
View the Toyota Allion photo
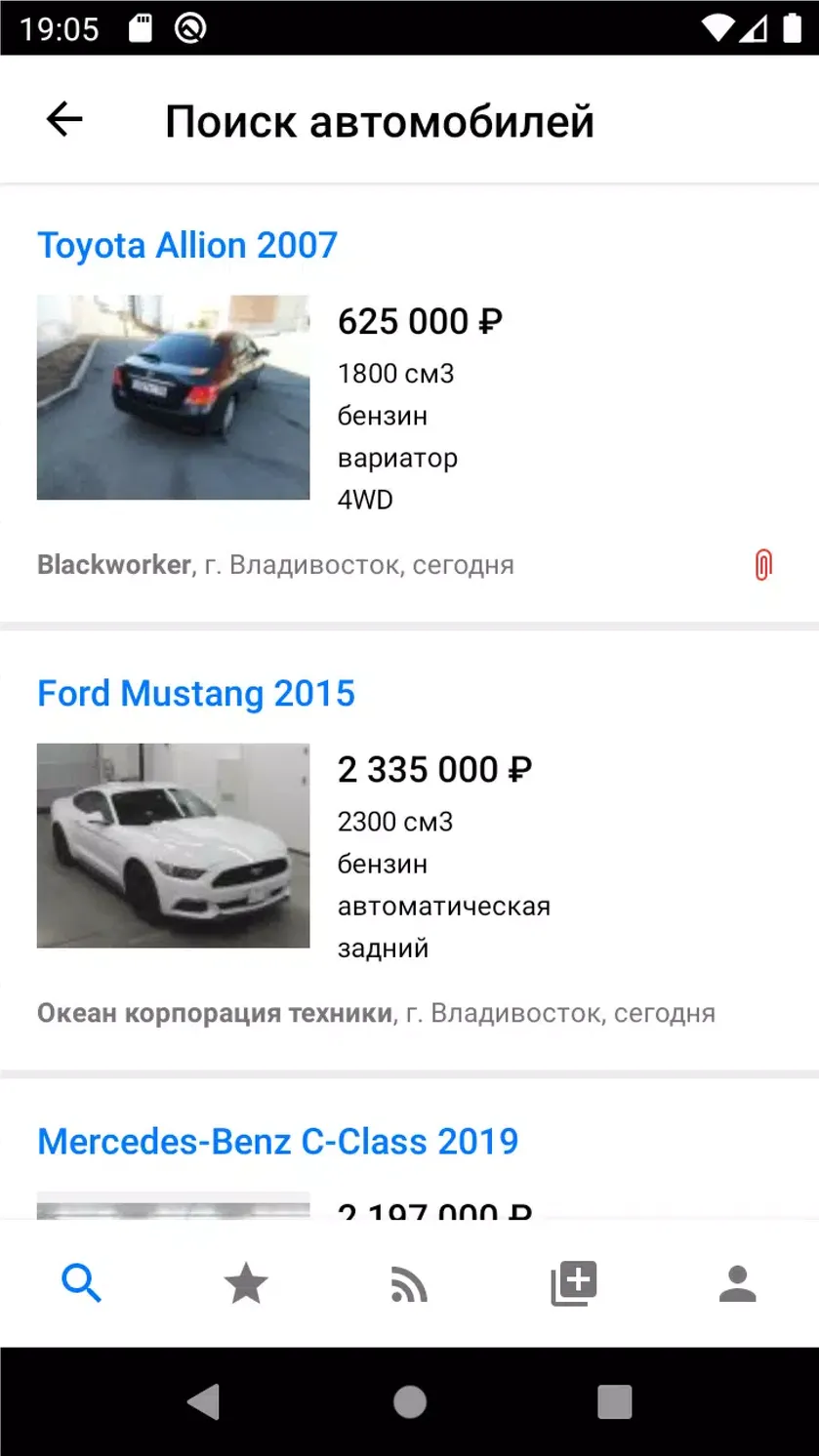click(174, 397)
